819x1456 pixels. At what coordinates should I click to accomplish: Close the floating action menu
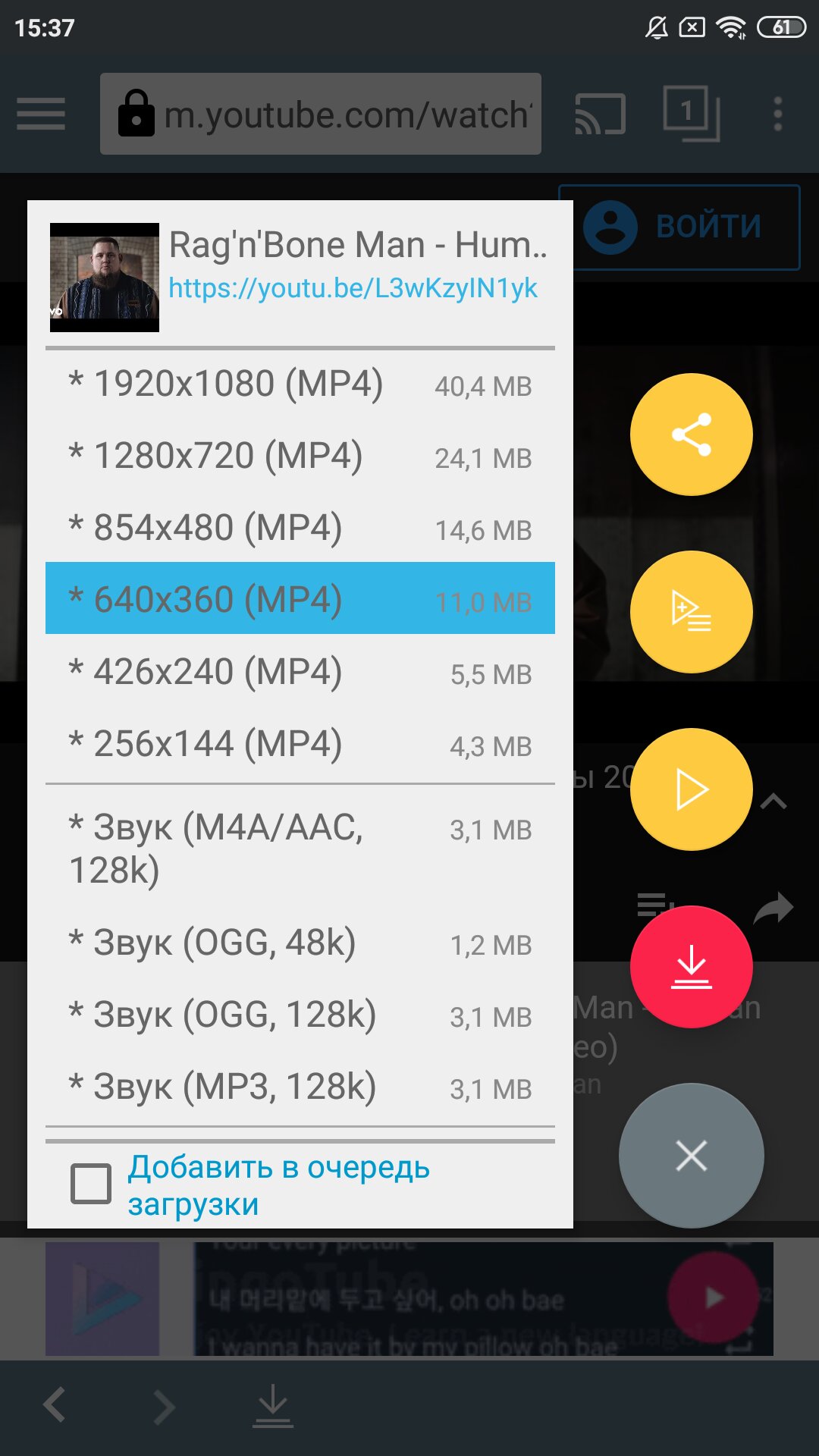(692, 1156)
